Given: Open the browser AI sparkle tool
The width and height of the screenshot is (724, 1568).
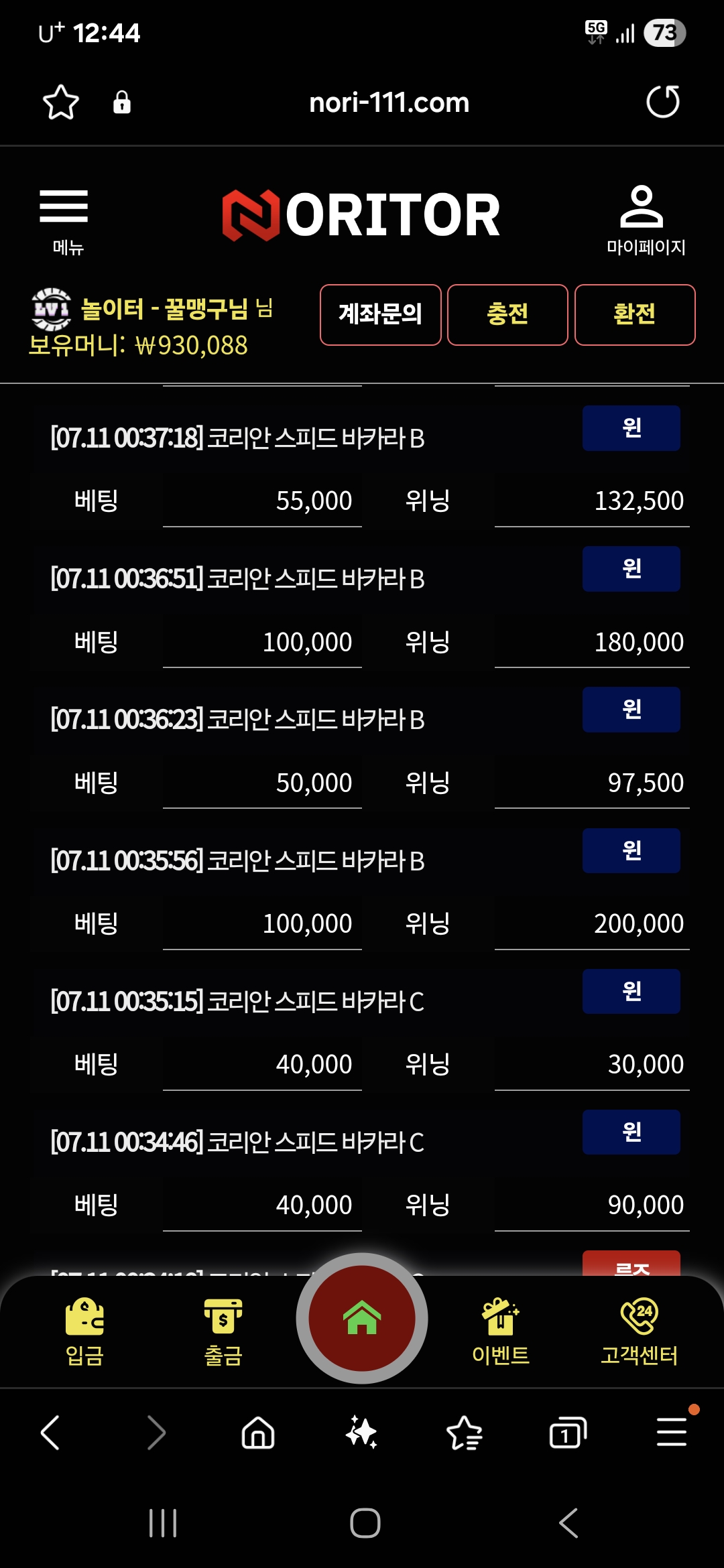Looking at the screenshot, I should (361, 1433).
